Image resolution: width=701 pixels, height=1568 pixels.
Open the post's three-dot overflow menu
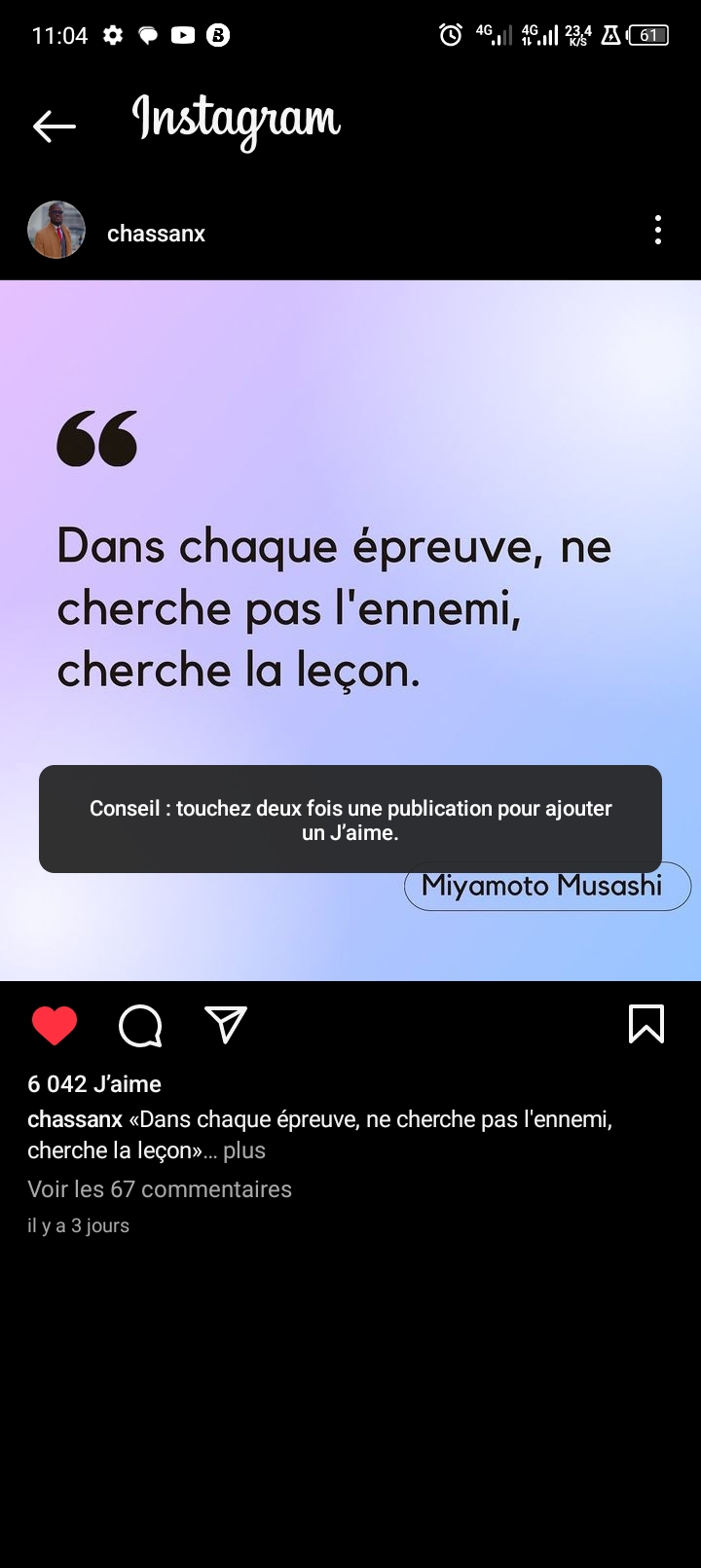658,231
